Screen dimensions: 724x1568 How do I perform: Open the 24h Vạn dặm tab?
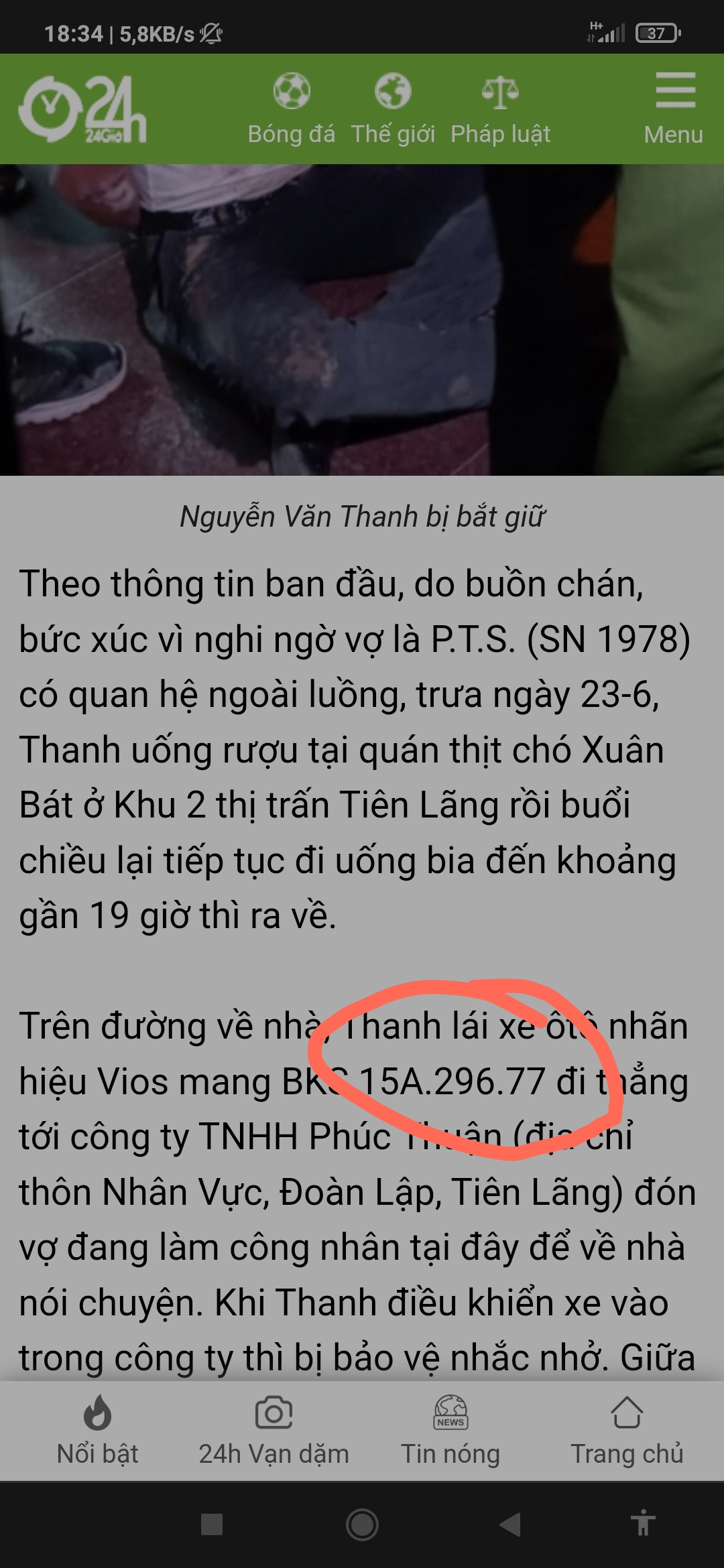[274, 1430]
